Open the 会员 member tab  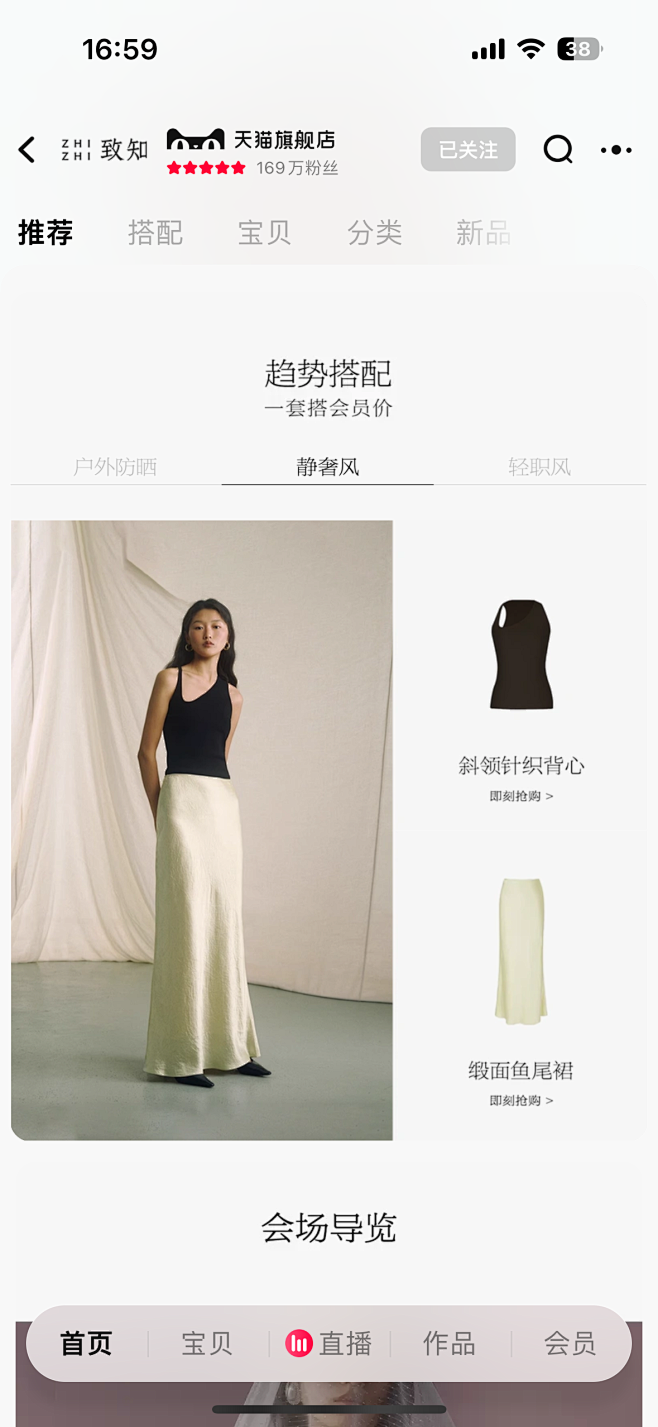coord(570,1343)
